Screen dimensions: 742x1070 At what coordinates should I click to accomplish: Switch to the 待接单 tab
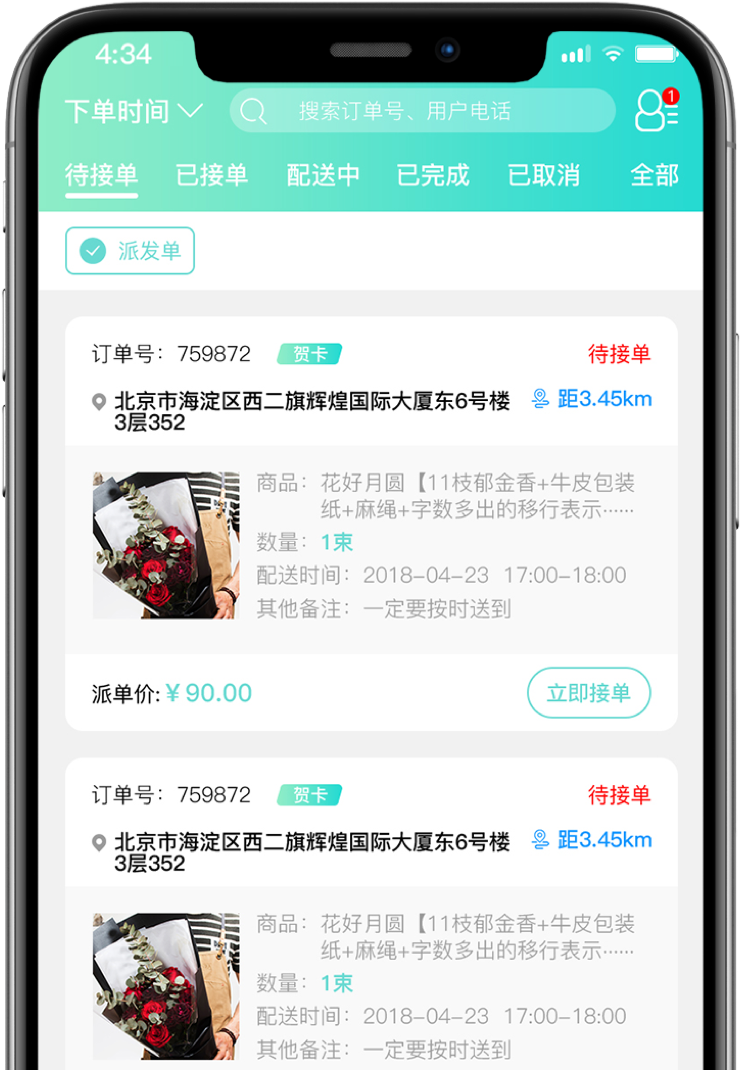[101, 175]
